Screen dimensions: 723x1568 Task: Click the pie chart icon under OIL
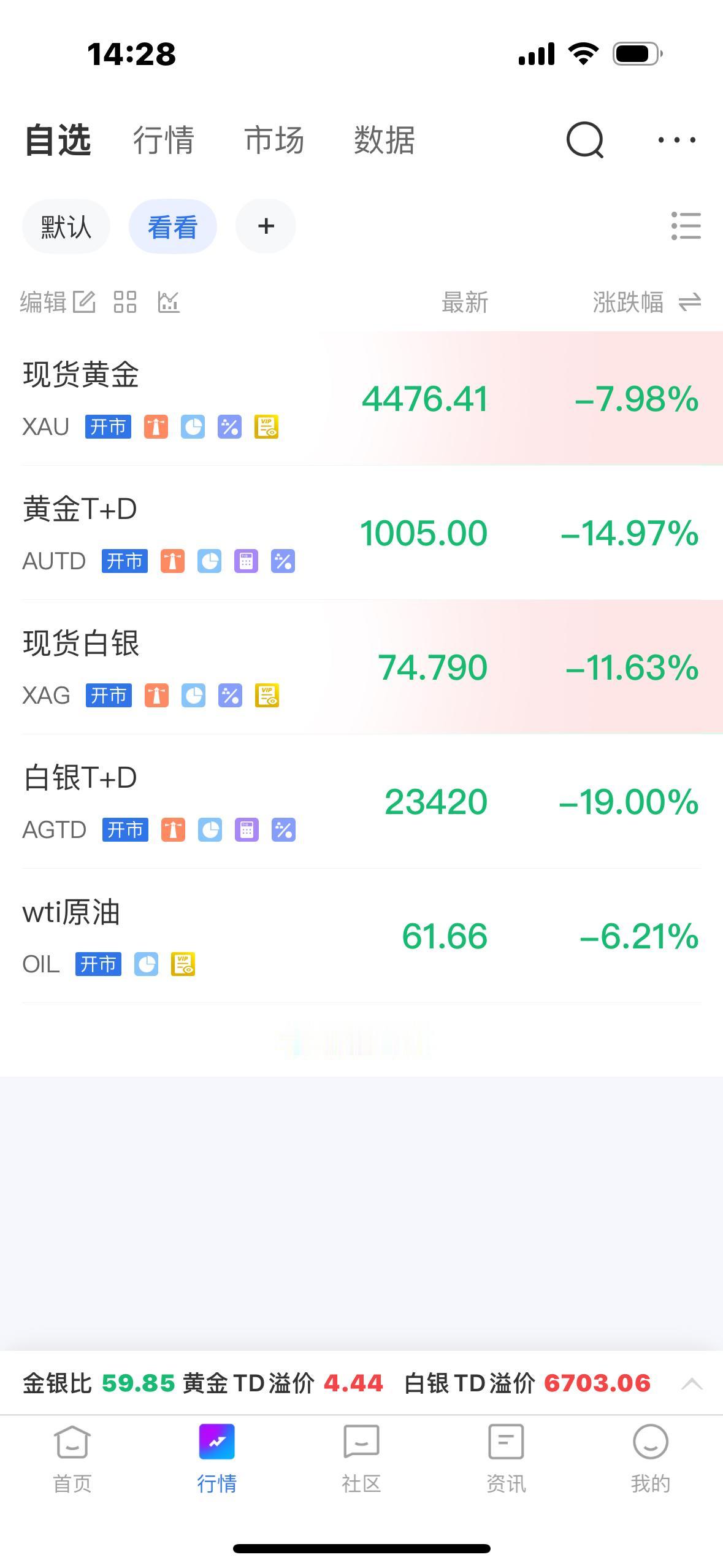click(146, 964)
